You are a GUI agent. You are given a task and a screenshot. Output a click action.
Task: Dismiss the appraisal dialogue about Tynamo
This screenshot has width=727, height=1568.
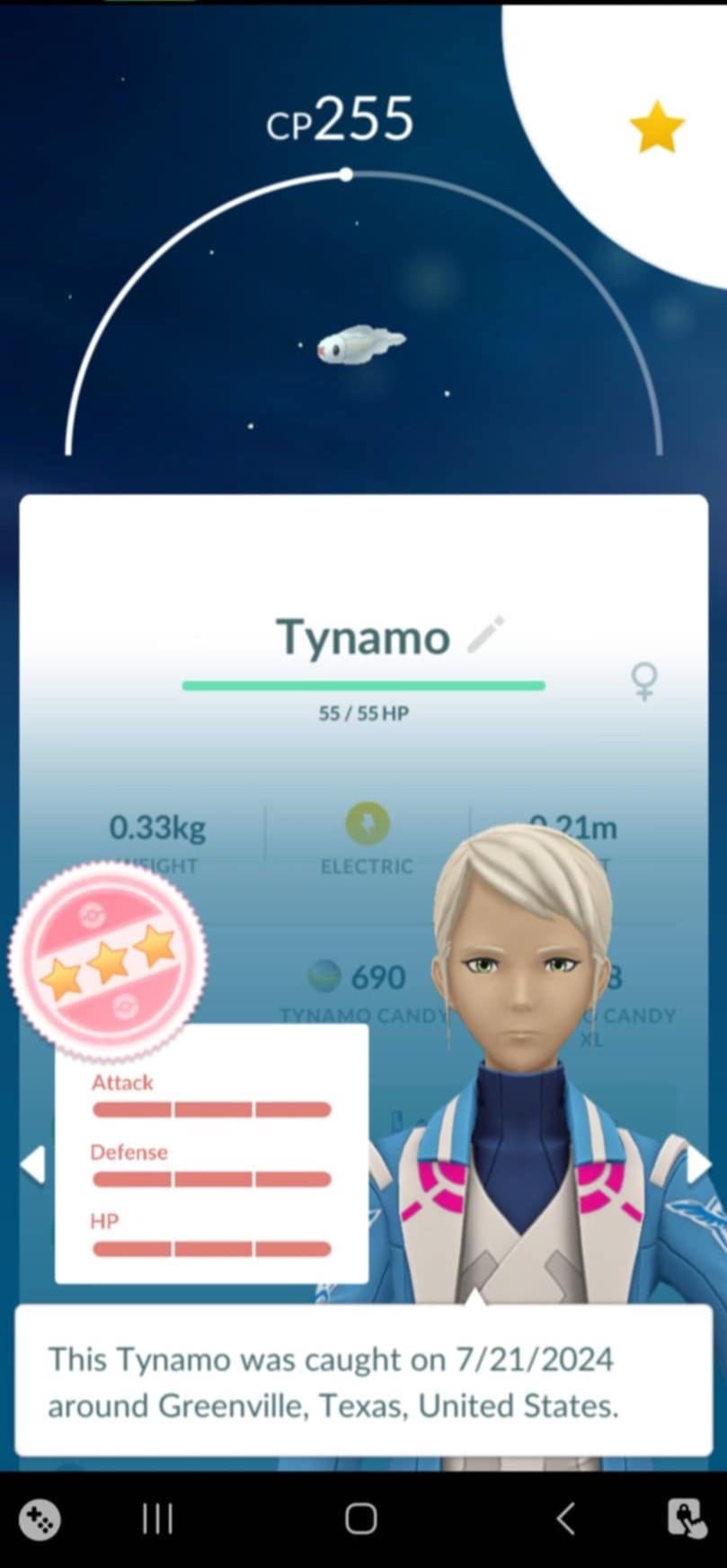[363, 1382]
